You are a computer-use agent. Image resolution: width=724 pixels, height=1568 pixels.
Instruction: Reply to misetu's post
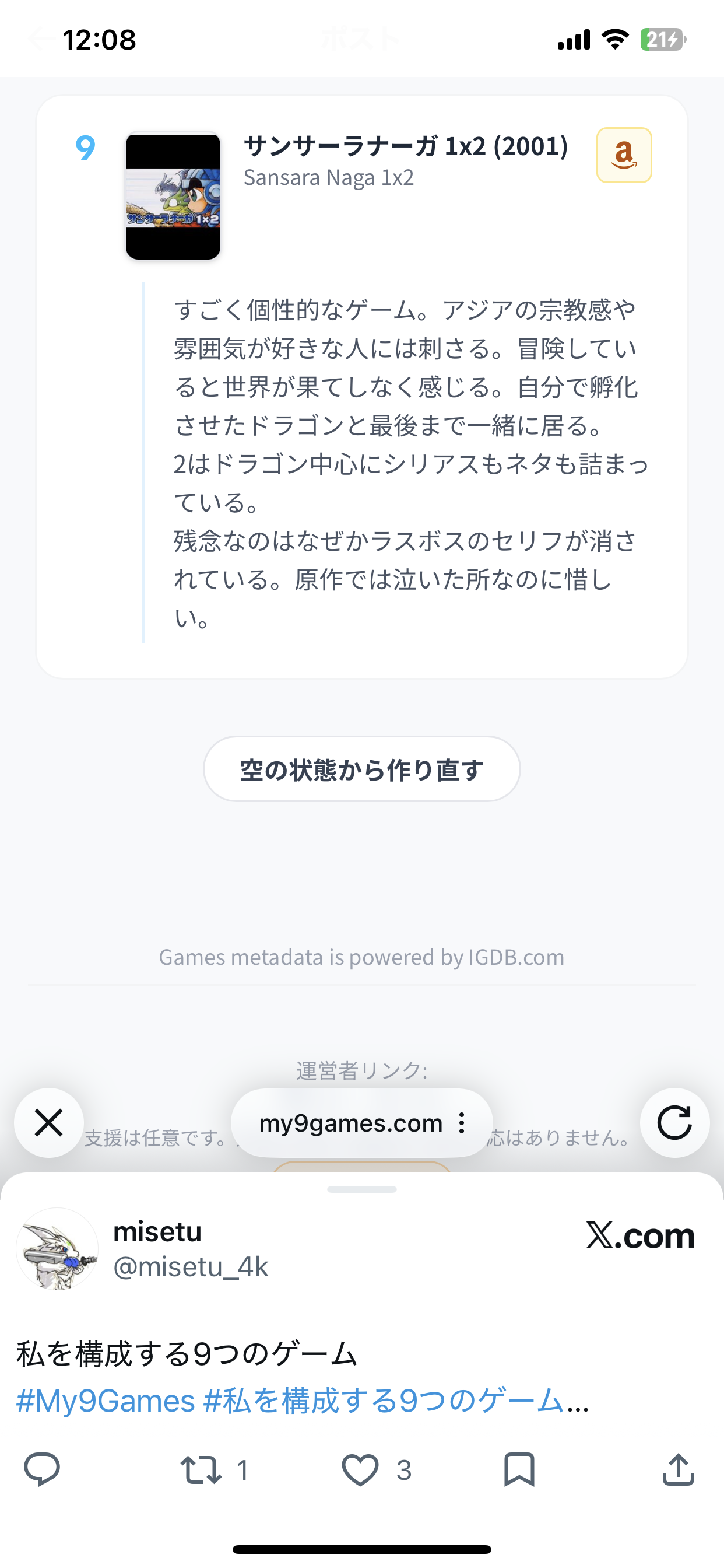(x=42, y=1469)
